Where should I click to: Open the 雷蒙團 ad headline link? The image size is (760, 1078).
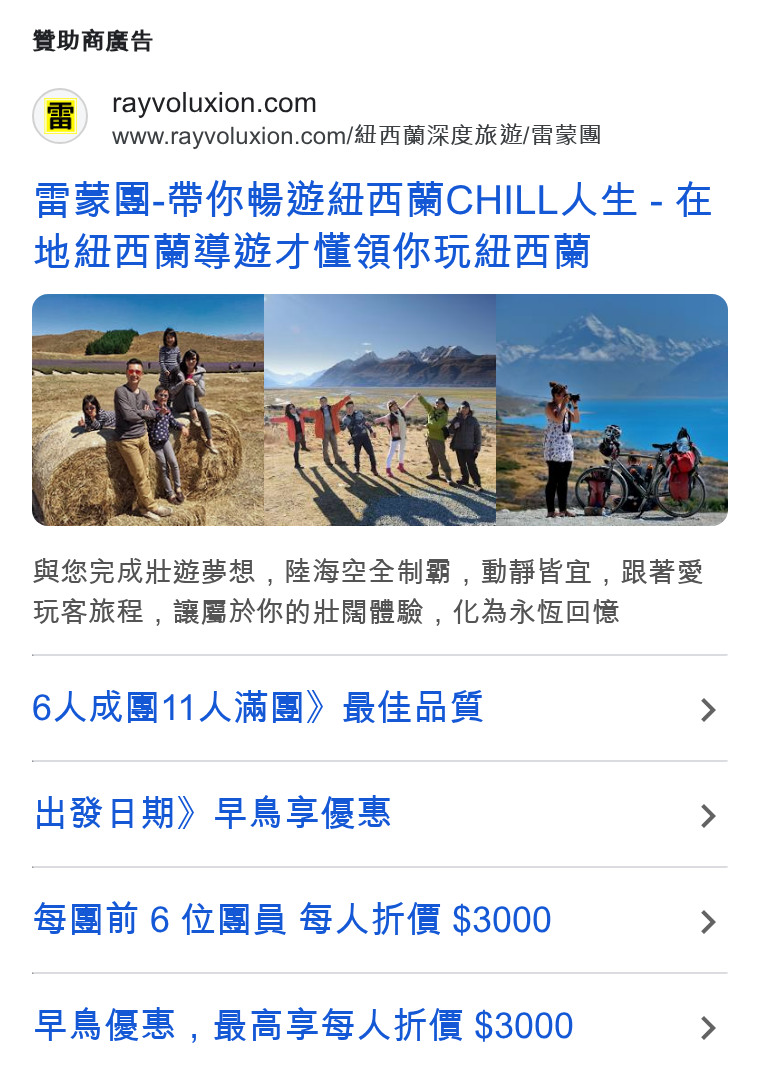click(x=372, y=226)
